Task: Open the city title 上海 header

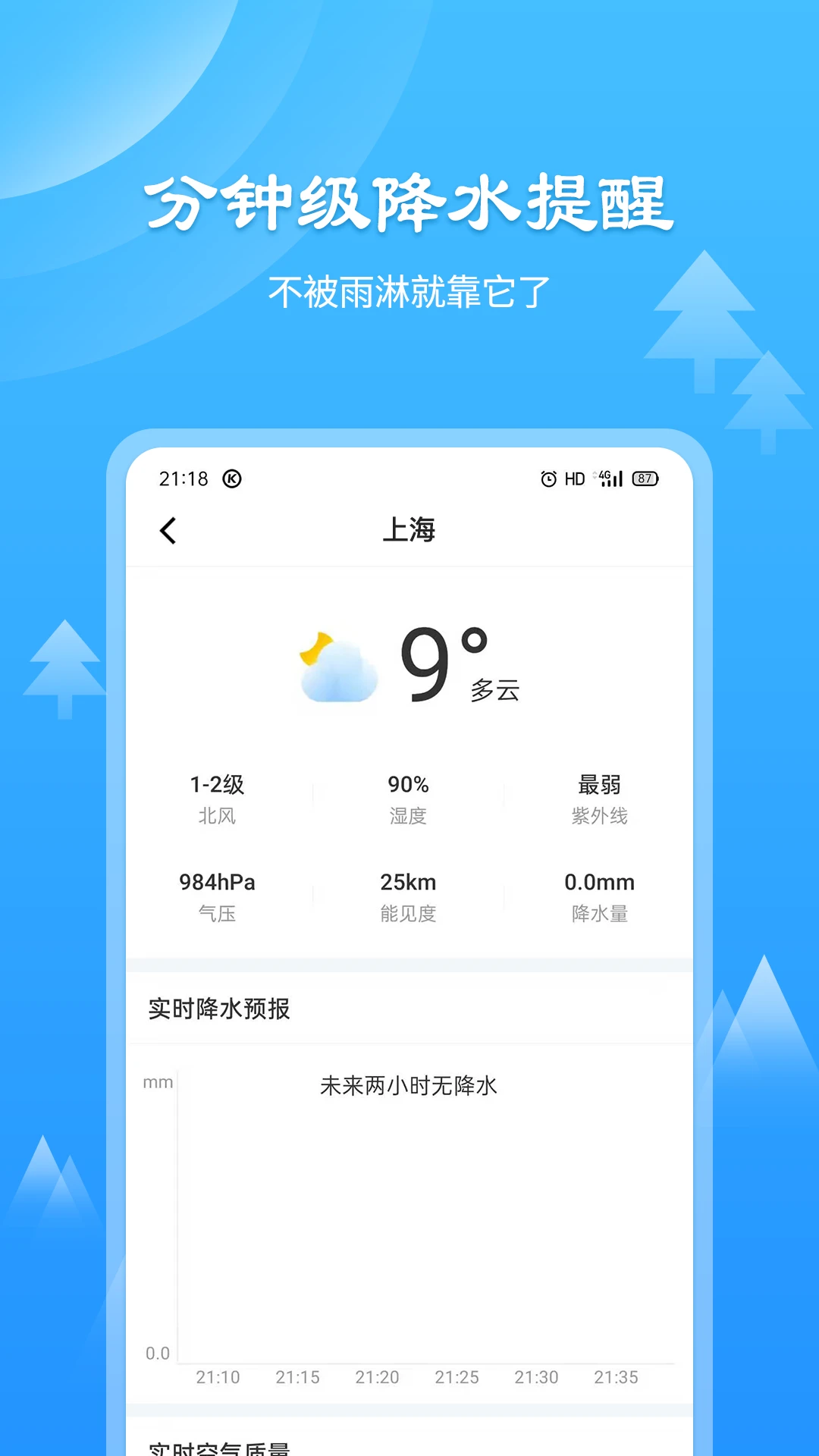Action: [x=409, y=532]
